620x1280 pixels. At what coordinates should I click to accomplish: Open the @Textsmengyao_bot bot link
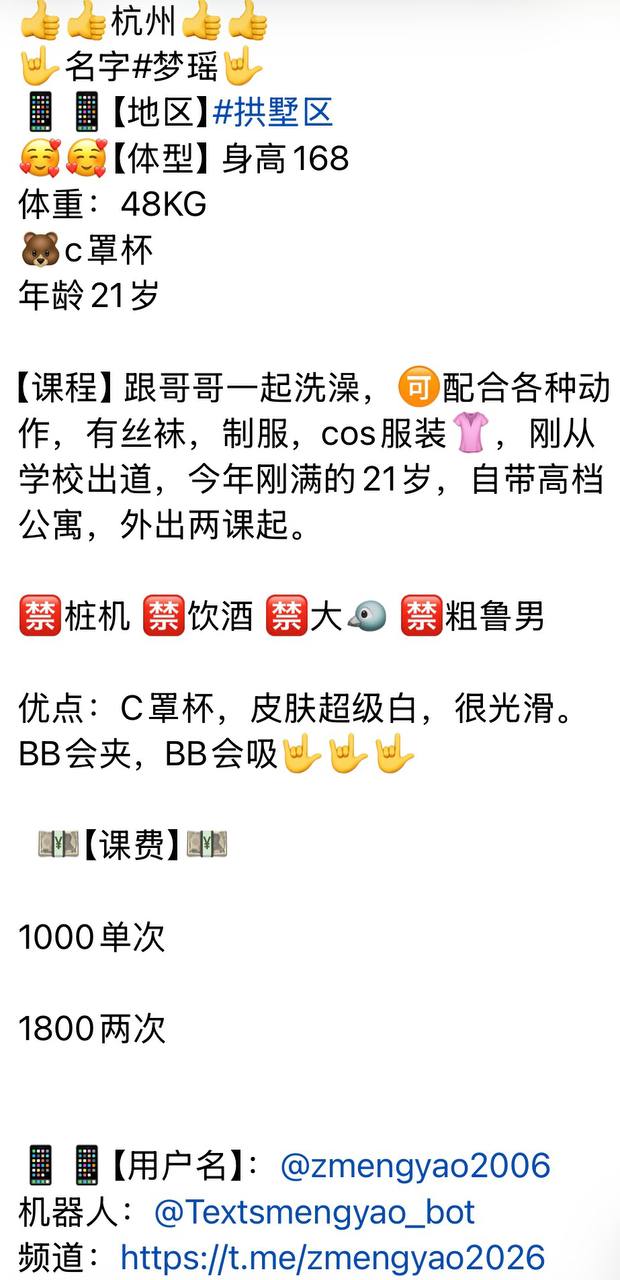(x=314, y=1212)
